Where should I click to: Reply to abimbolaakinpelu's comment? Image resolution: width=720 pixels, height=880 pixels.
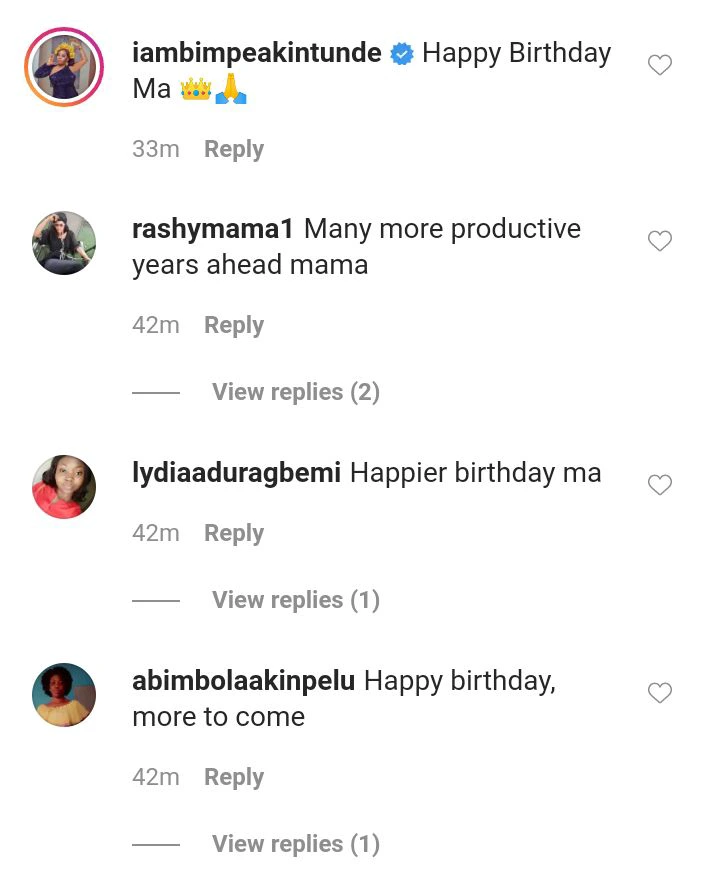pos(234,777)
